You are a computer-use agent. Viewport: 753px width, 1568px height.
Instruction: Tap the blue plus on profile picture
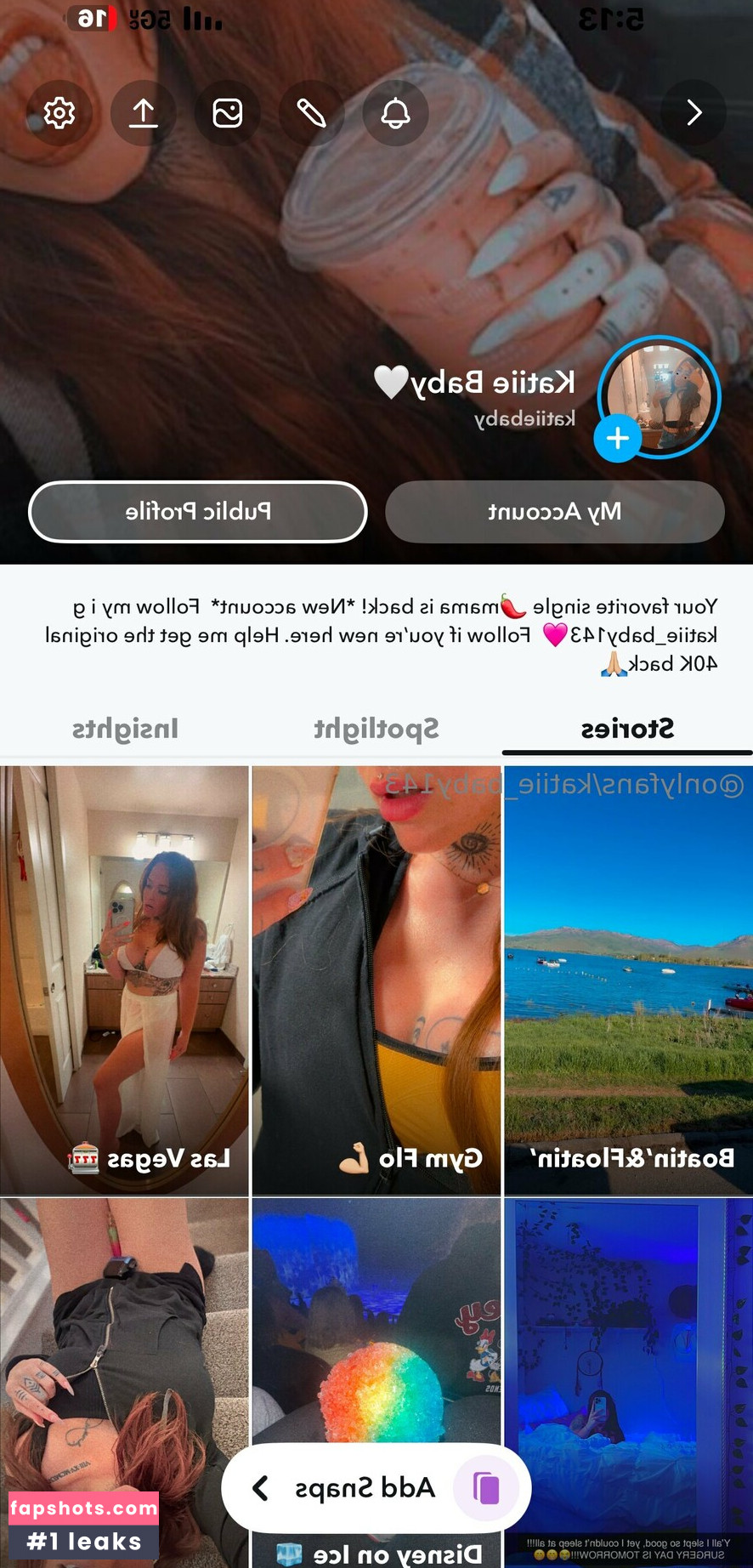pyautogui.click(x=618, y=439)
